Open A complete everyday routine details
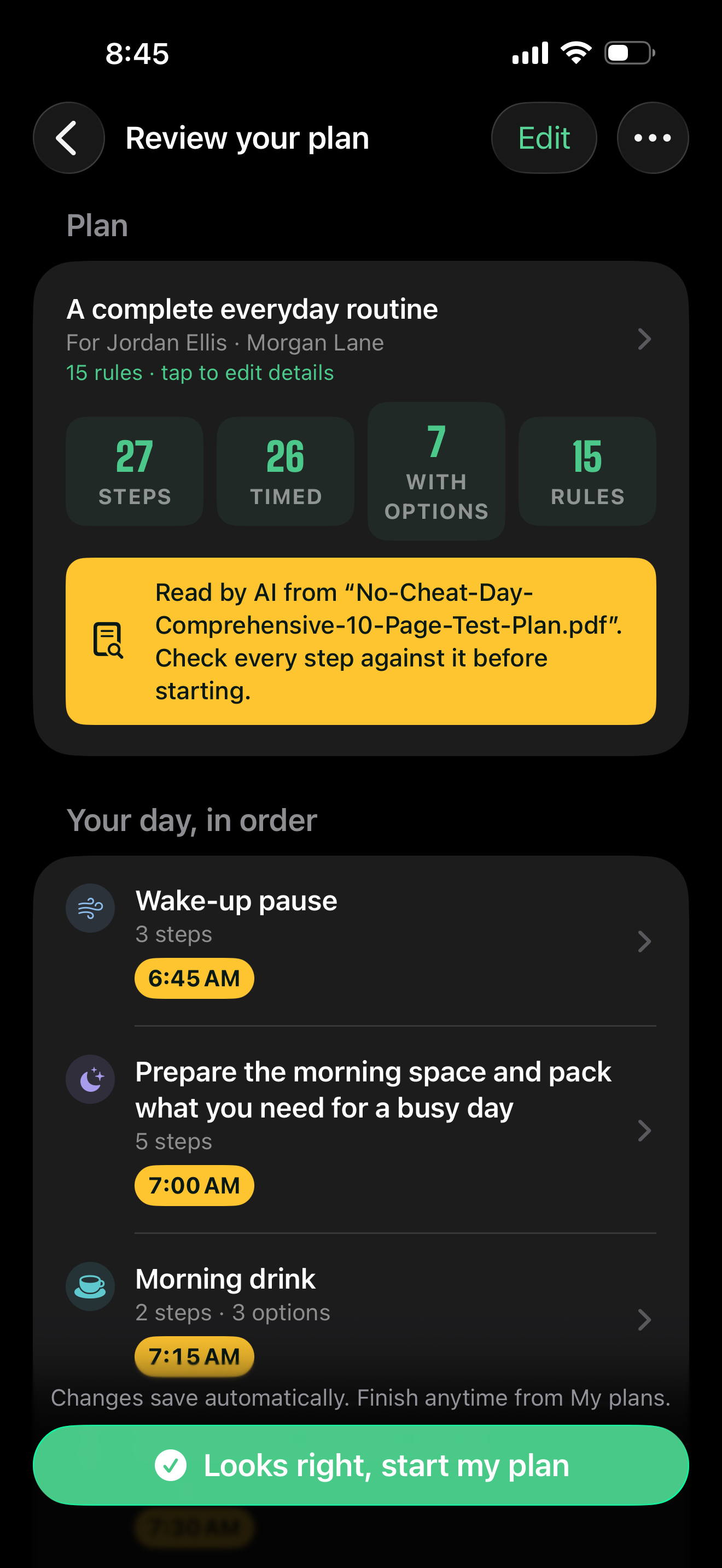The image size is (722, 1568). pos(360,340)
